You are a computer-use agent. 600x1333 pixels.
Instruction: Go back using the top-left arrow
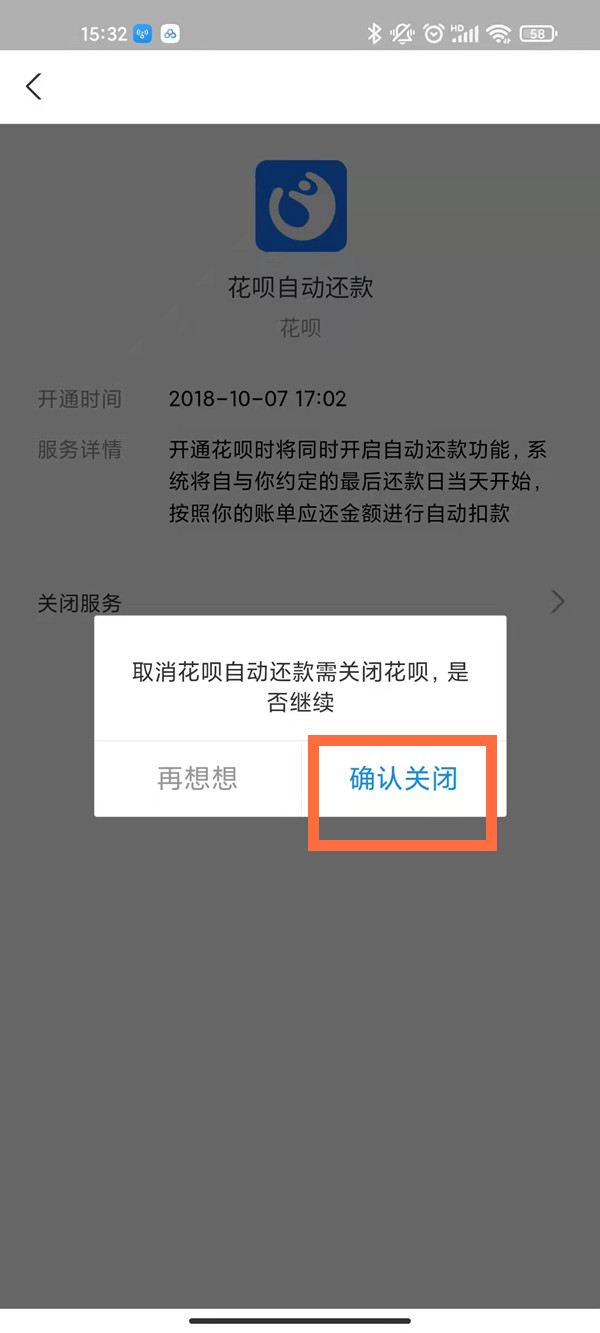coord(34,87)
